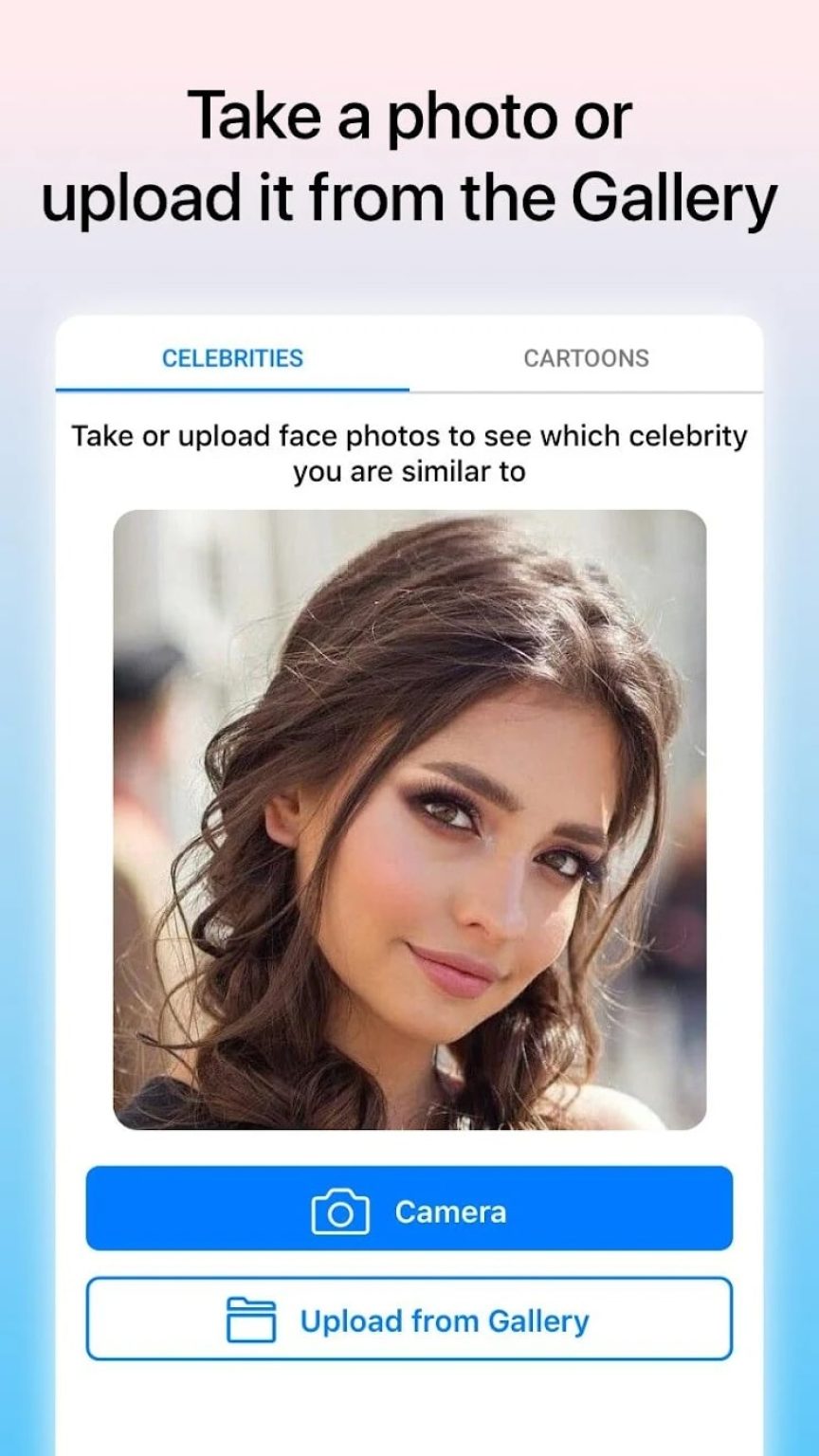The image size is (819, 1456).
Task: Open the Camera to take a photo
Action: pyautogui.click(x=408, y=1210)
